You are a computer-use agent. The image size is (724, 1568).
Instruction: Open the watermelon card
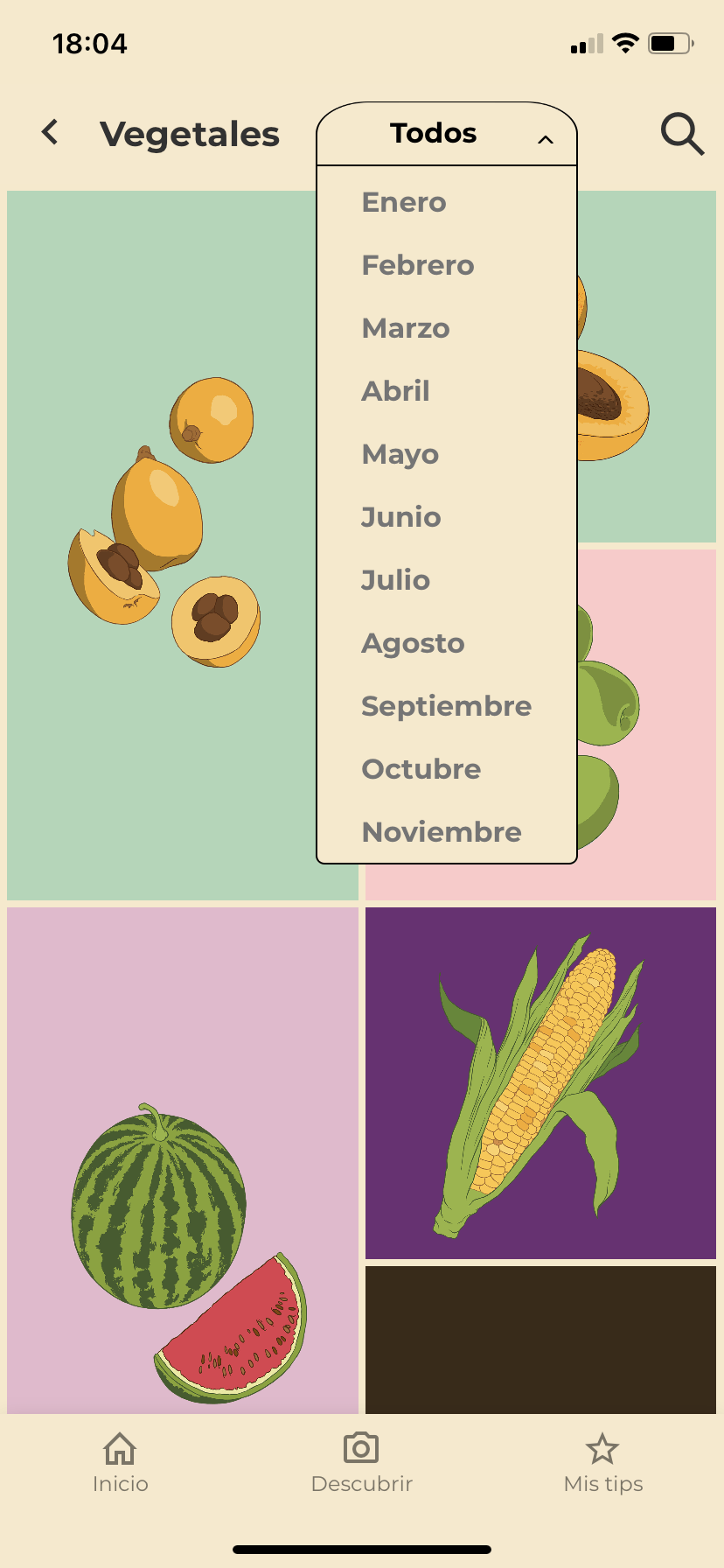(182, 1159)
